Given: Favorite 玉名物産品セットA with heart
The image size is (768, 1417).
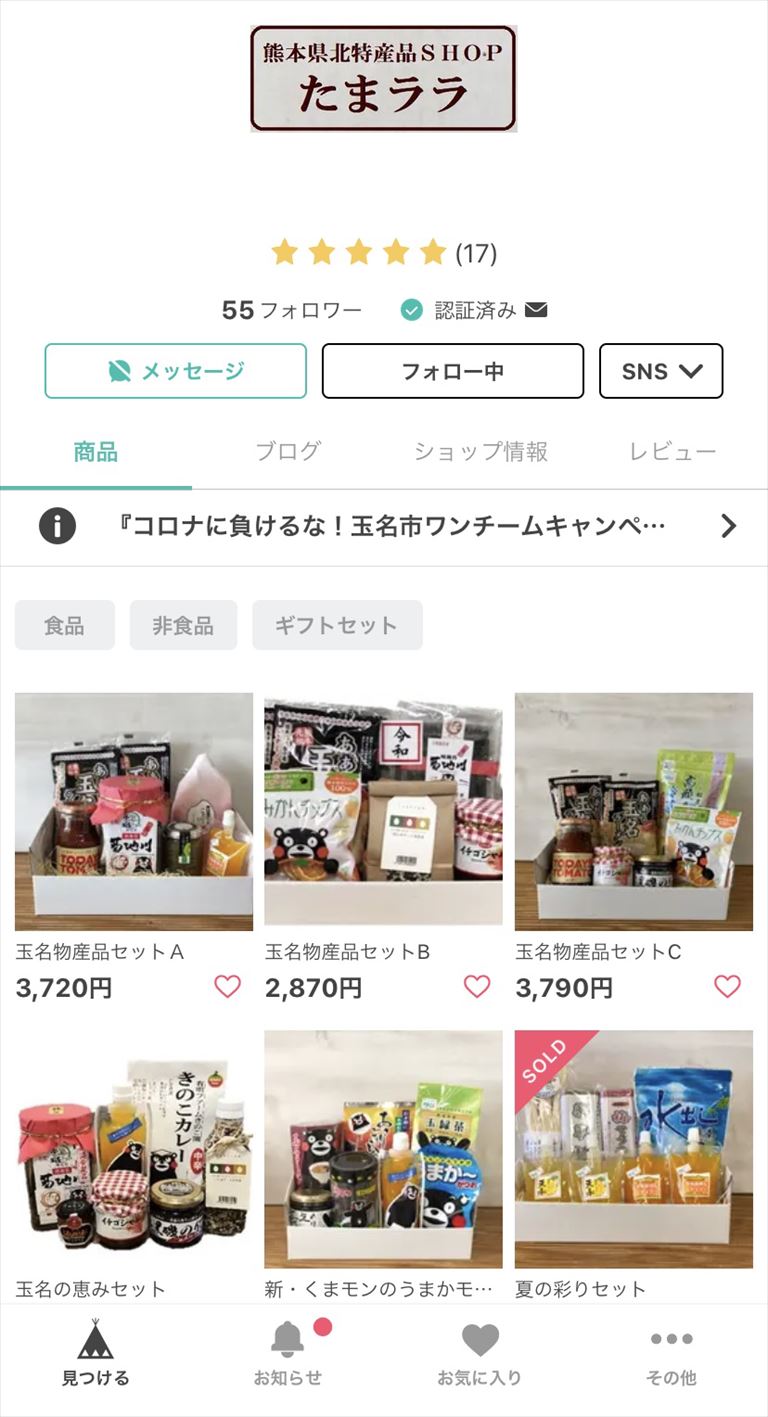Looking at the screenshot, I should click(x=228, y=987).
